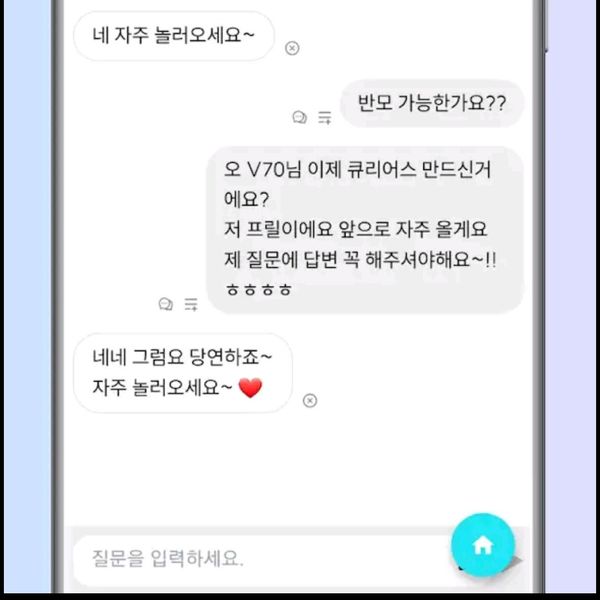Viewport: 600px width, 600px height.
Task: Open list-add icon beside '반모 가능한가요??'
Action: 324,117
